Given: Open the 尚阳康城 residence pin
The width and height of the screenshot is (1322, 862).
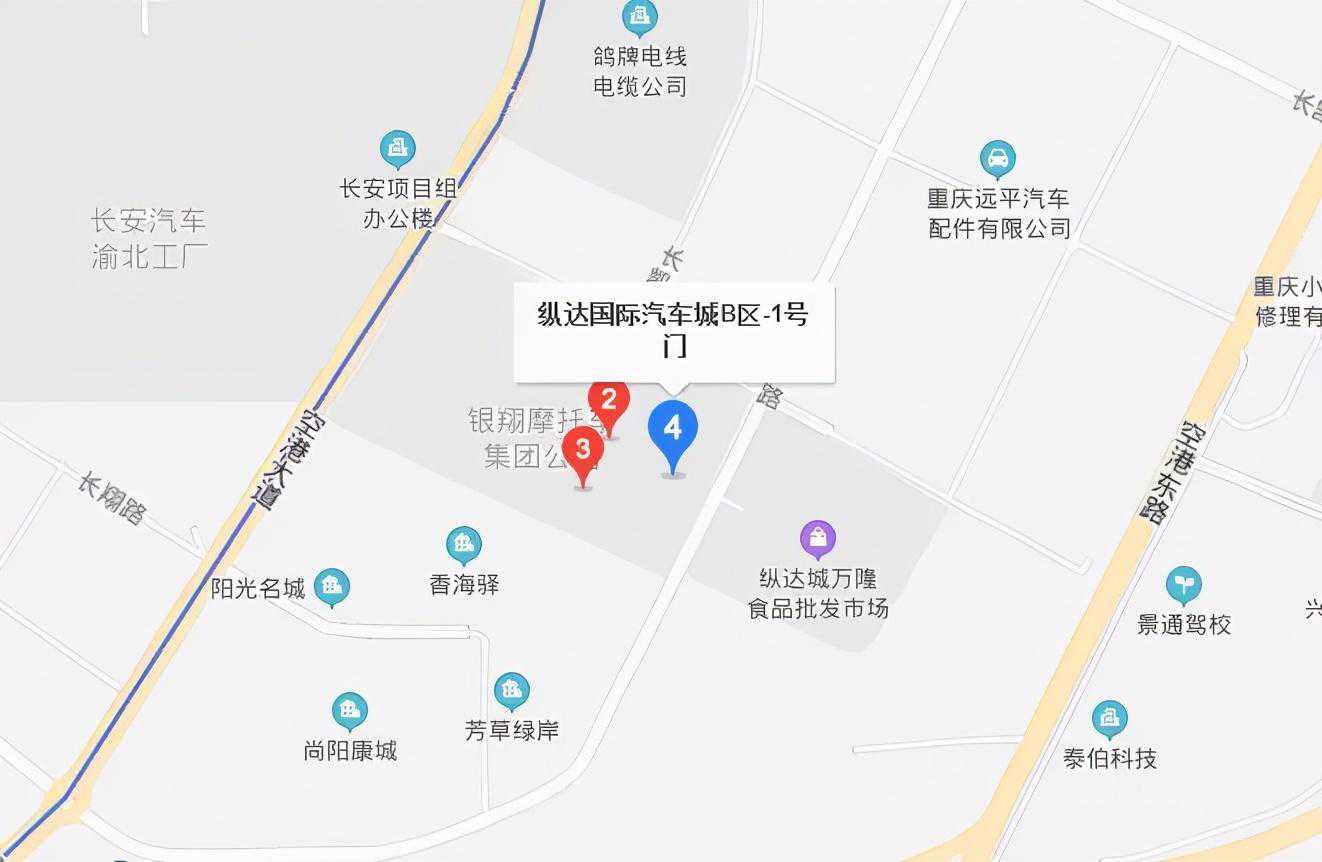Looking at the screenshot, I should (x=350, y=710).
